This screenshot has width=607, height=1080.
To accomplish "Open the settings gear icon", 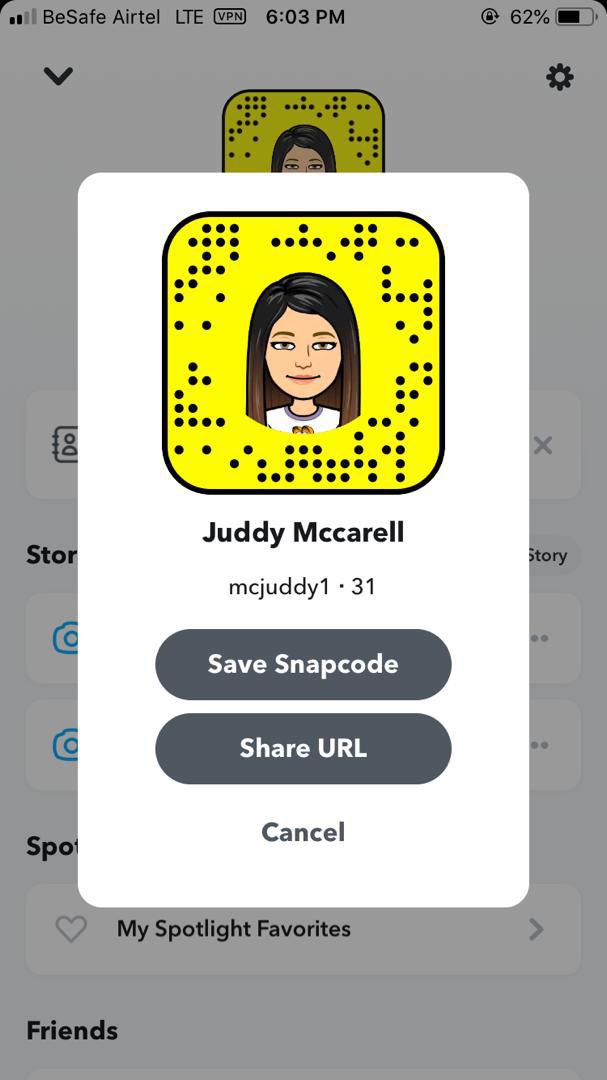I will 559,77.
